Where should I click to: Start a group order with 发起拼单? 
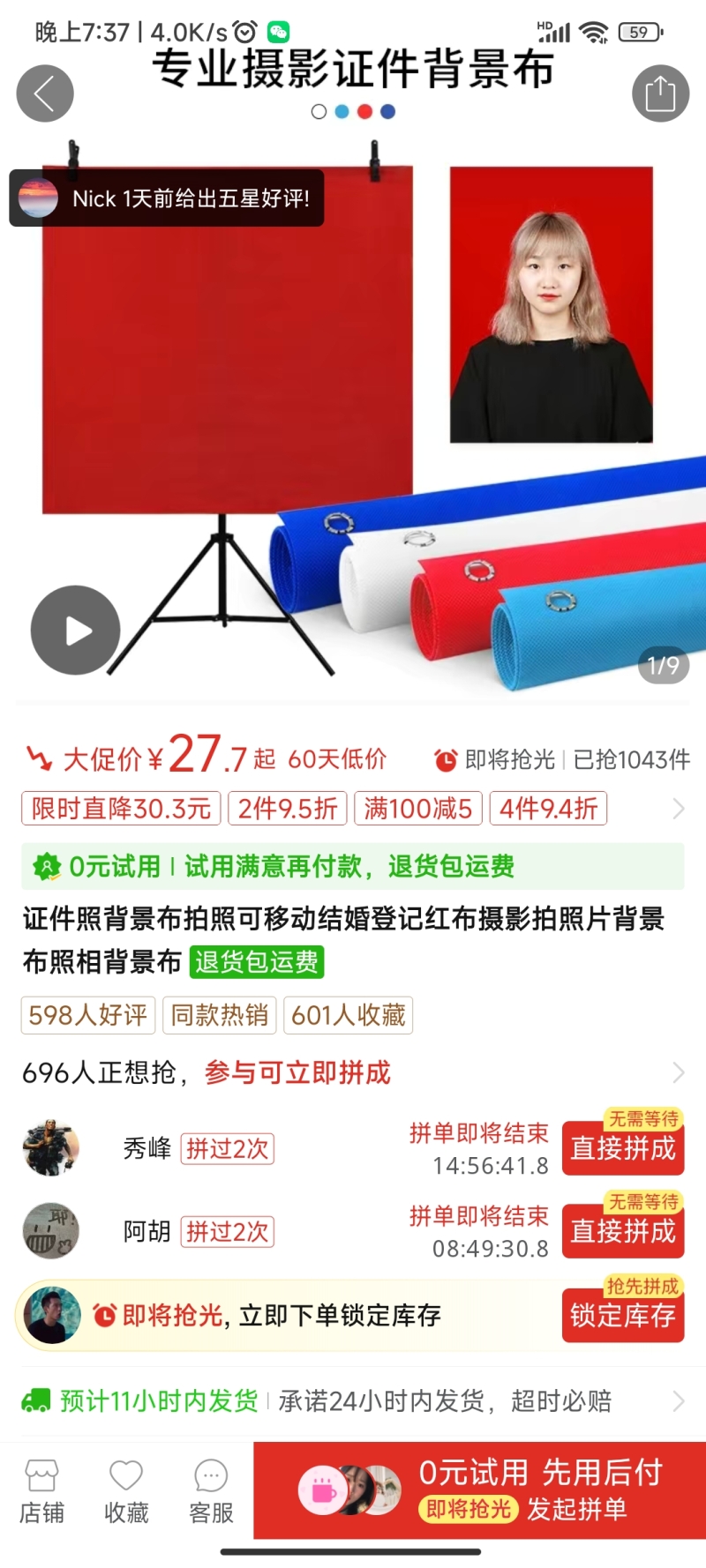coord(538,1490)
